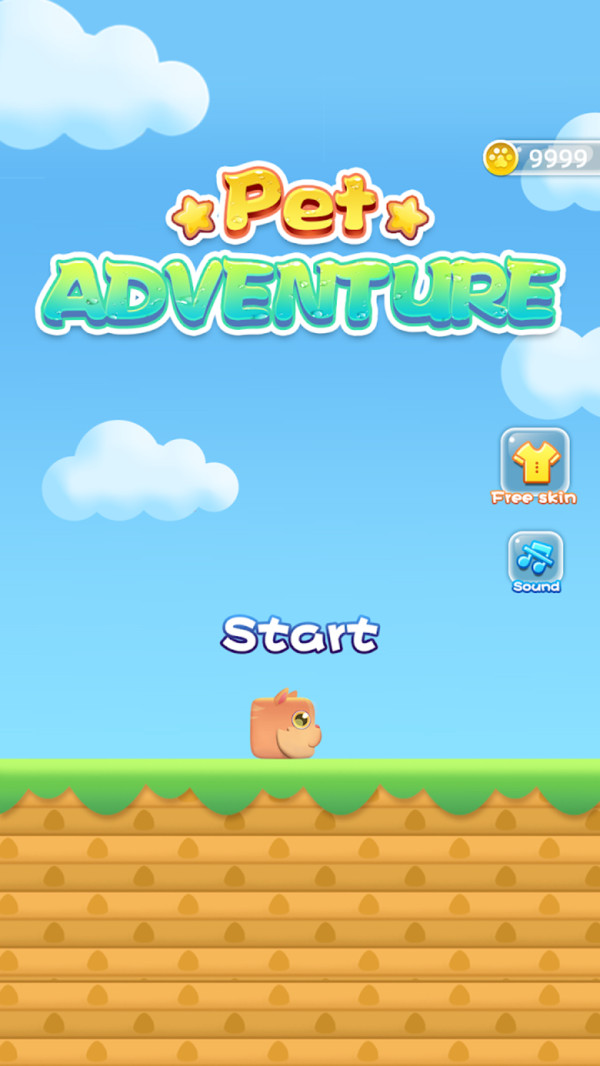
Task: Tap Start to begin the game
Action: [x=300, y=635]
